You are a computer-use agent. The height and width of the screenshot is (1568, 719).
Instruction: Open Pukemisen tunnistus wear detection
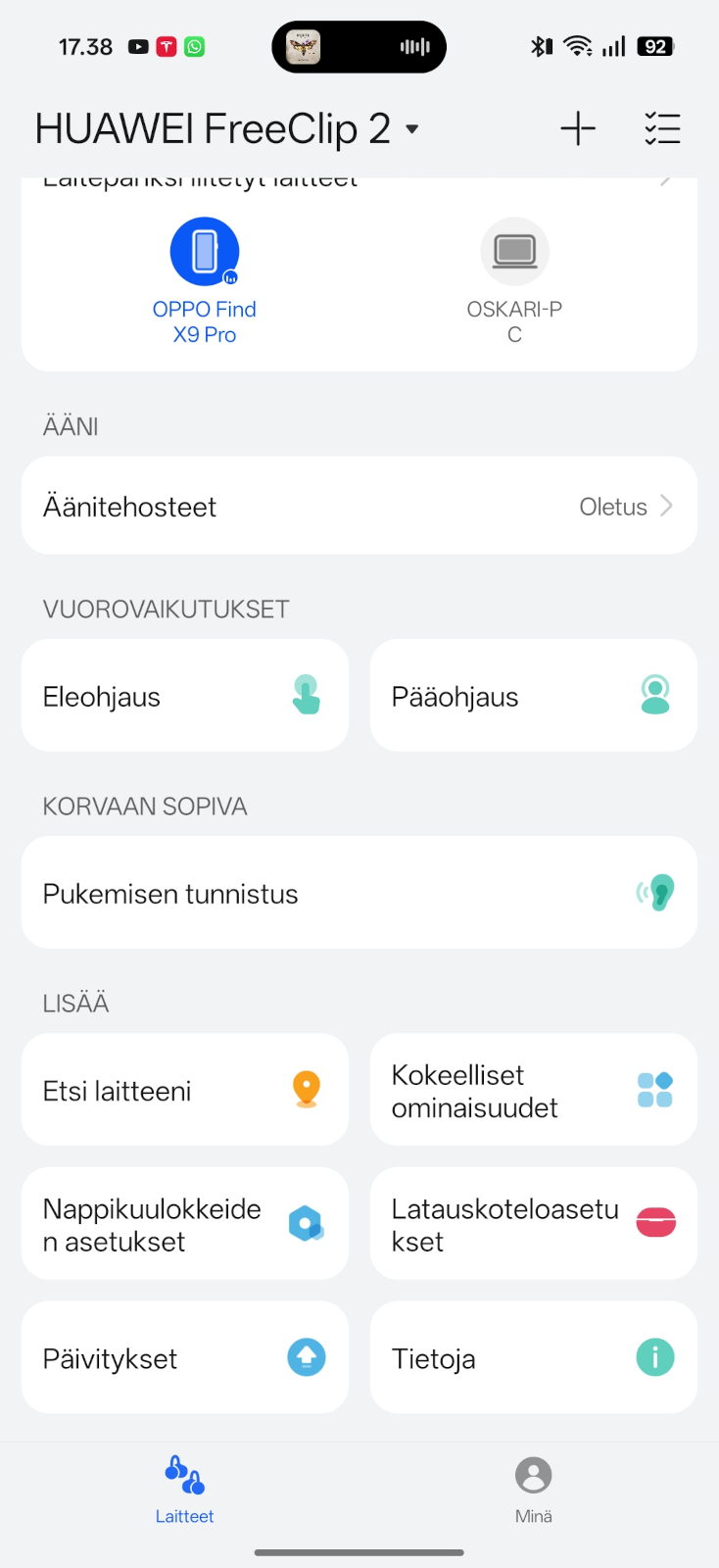tap(359, 893)
